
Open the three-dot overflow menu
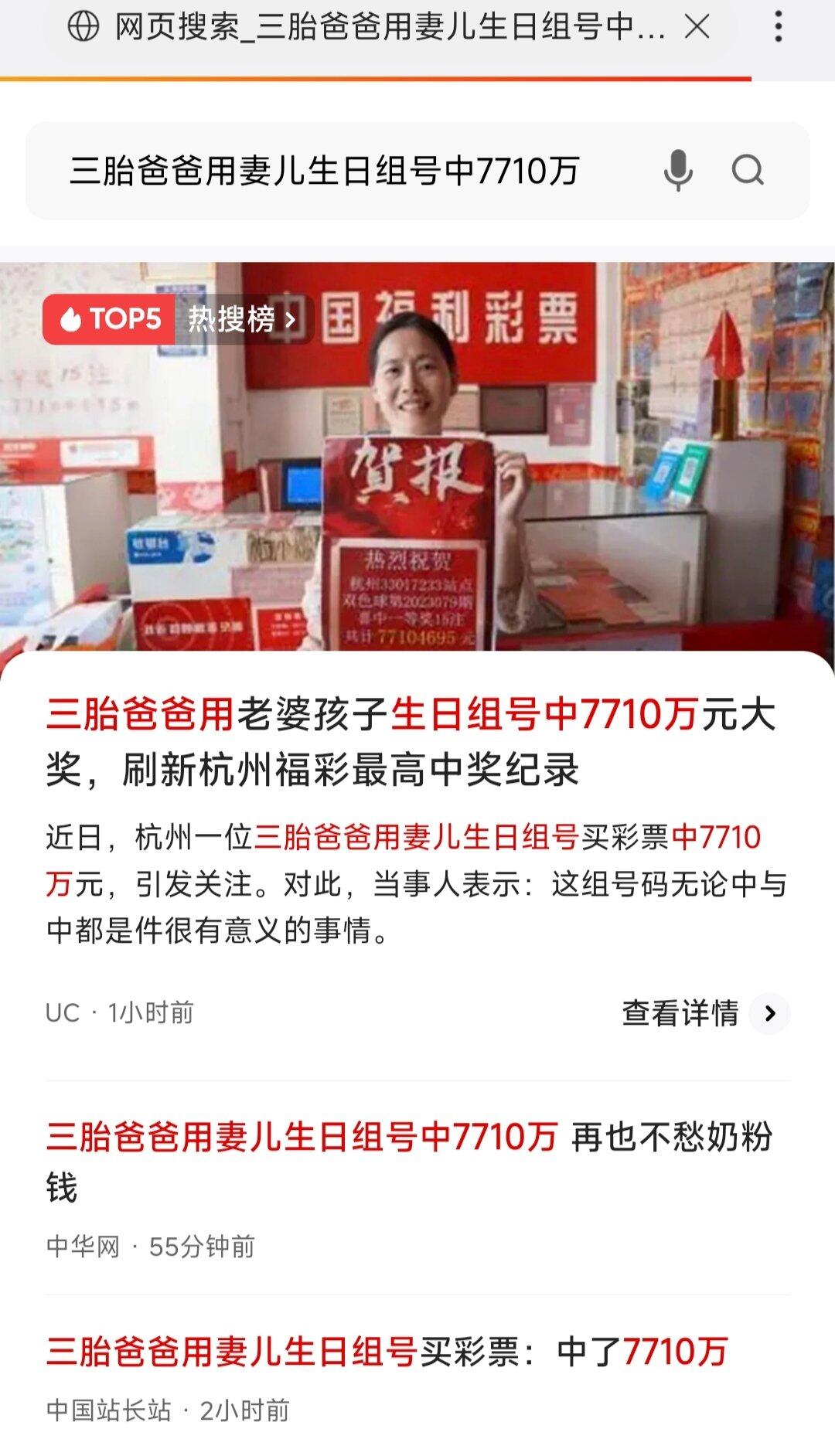coord(778,28)
